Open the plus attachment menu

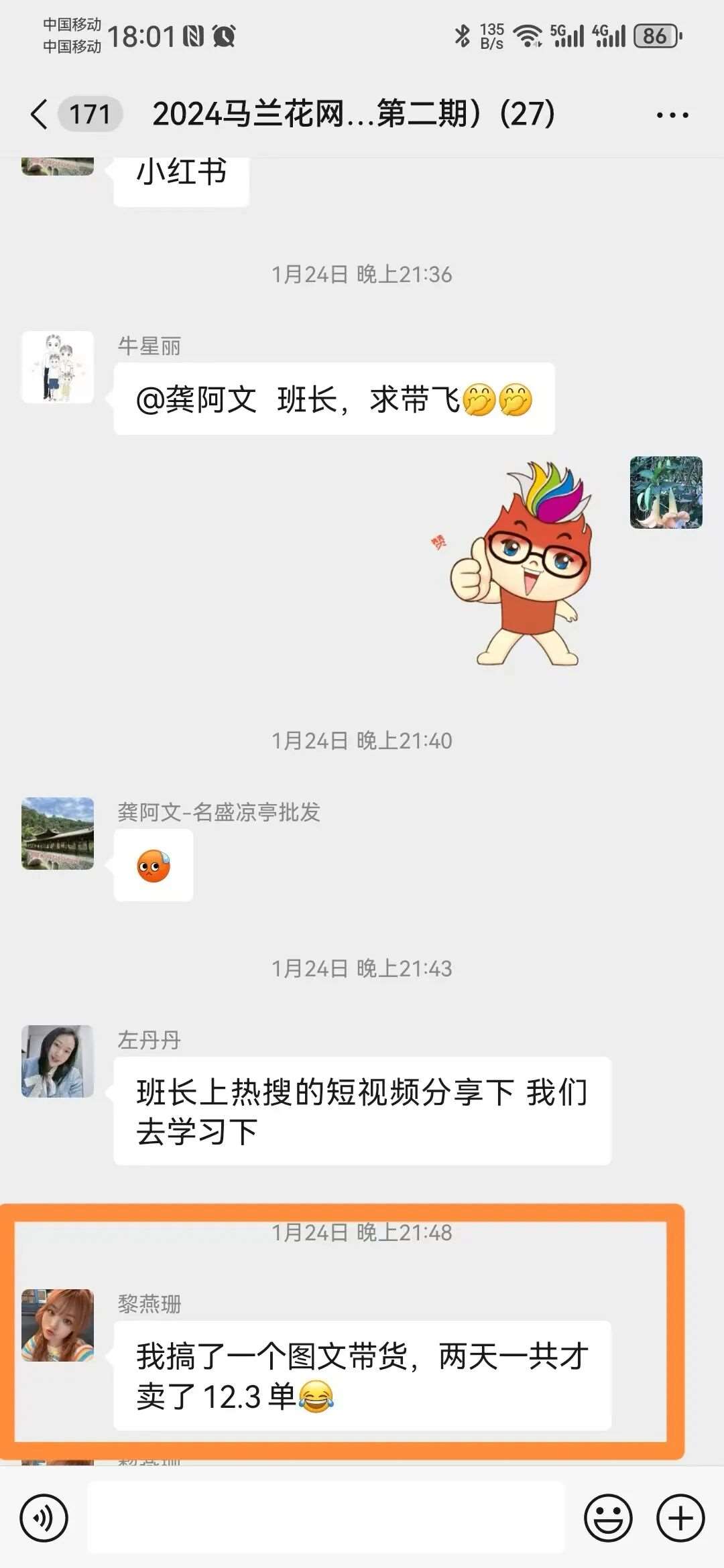coord(680,1518)
